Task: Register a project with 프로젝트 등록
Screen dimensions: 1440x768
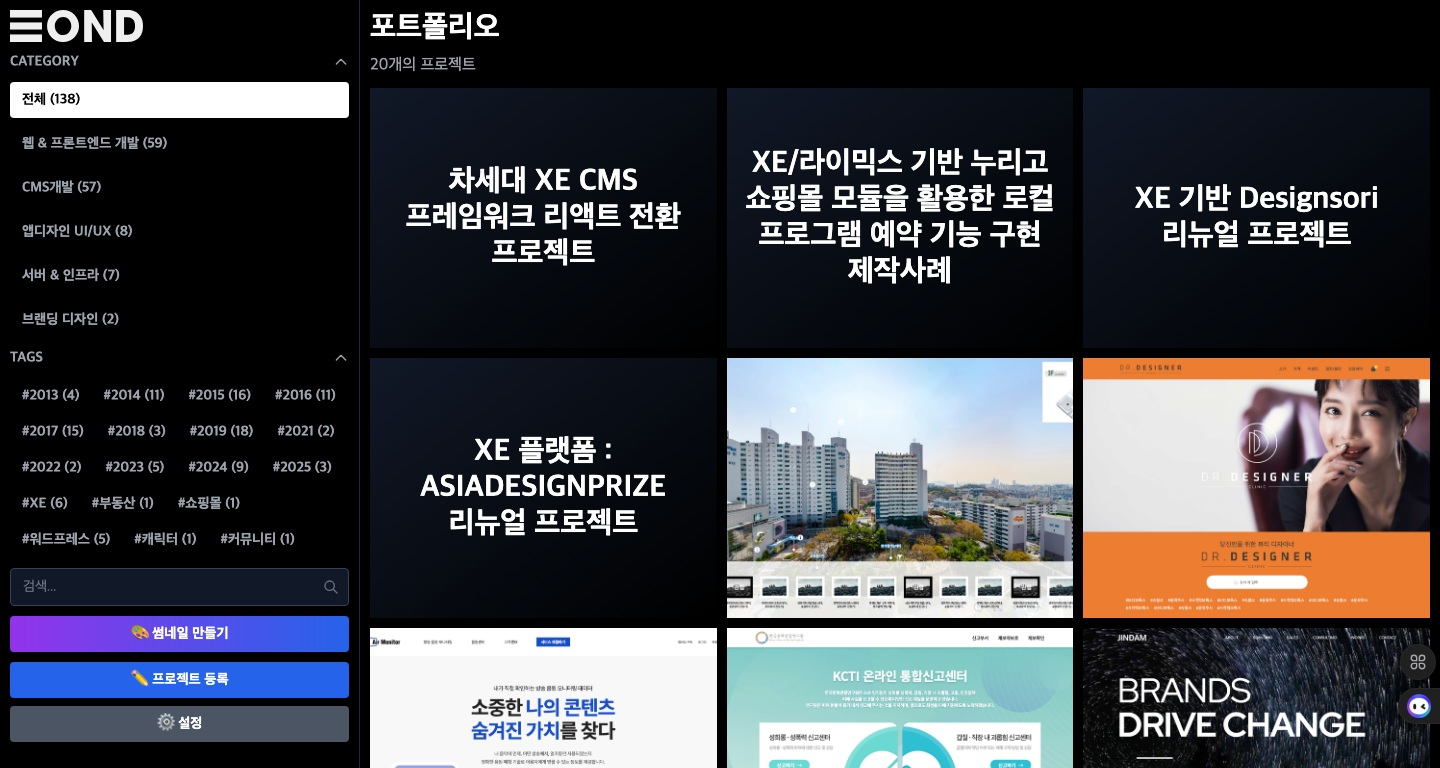Action: pos(179,680)
